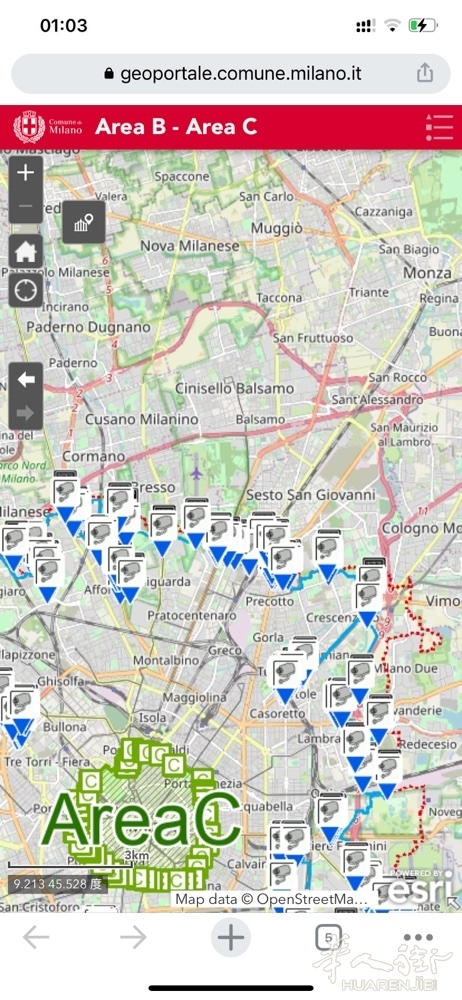Go to previous map extent
The height and width of the screenshot is (1000, 462).
point(26,379)
